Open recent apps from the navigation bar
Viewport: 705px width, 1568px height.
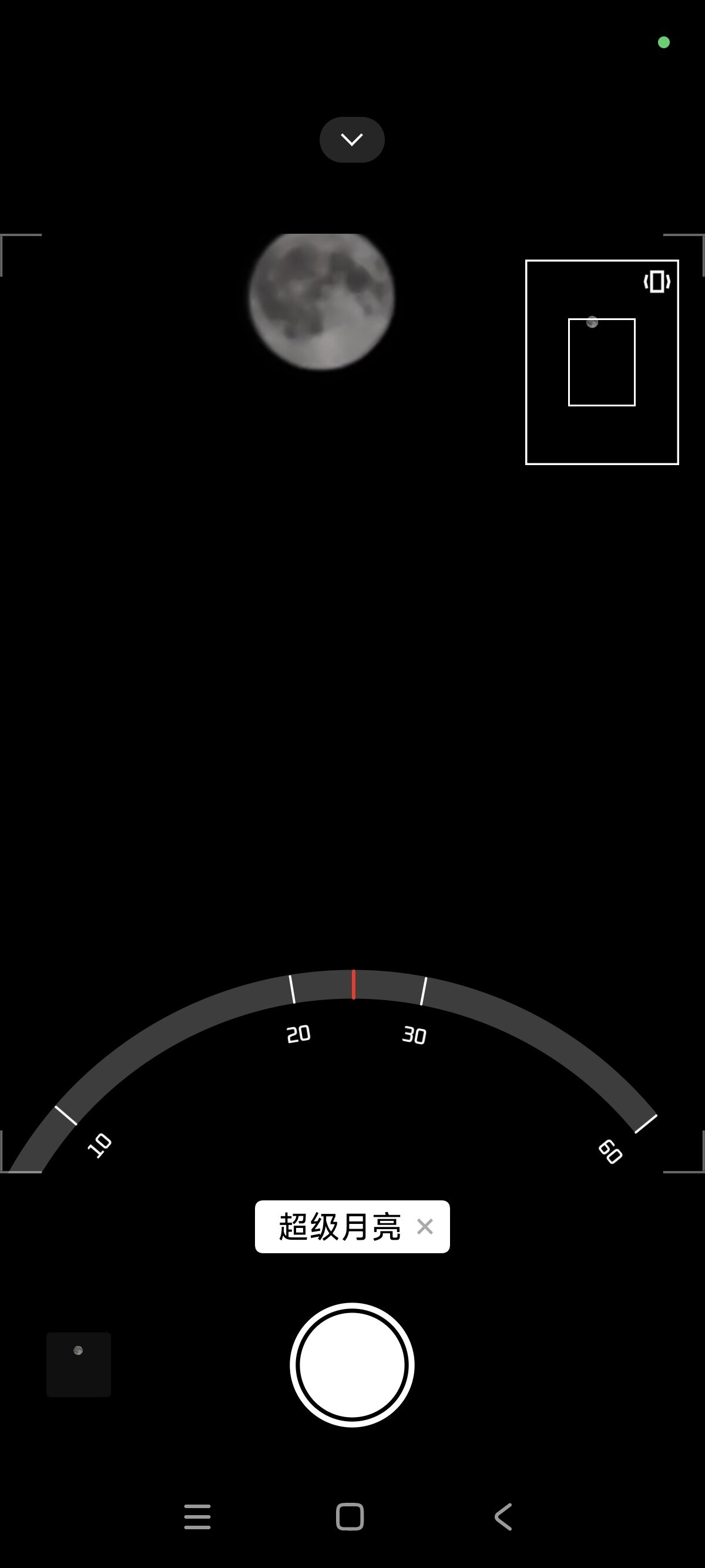coord(197,1516)
